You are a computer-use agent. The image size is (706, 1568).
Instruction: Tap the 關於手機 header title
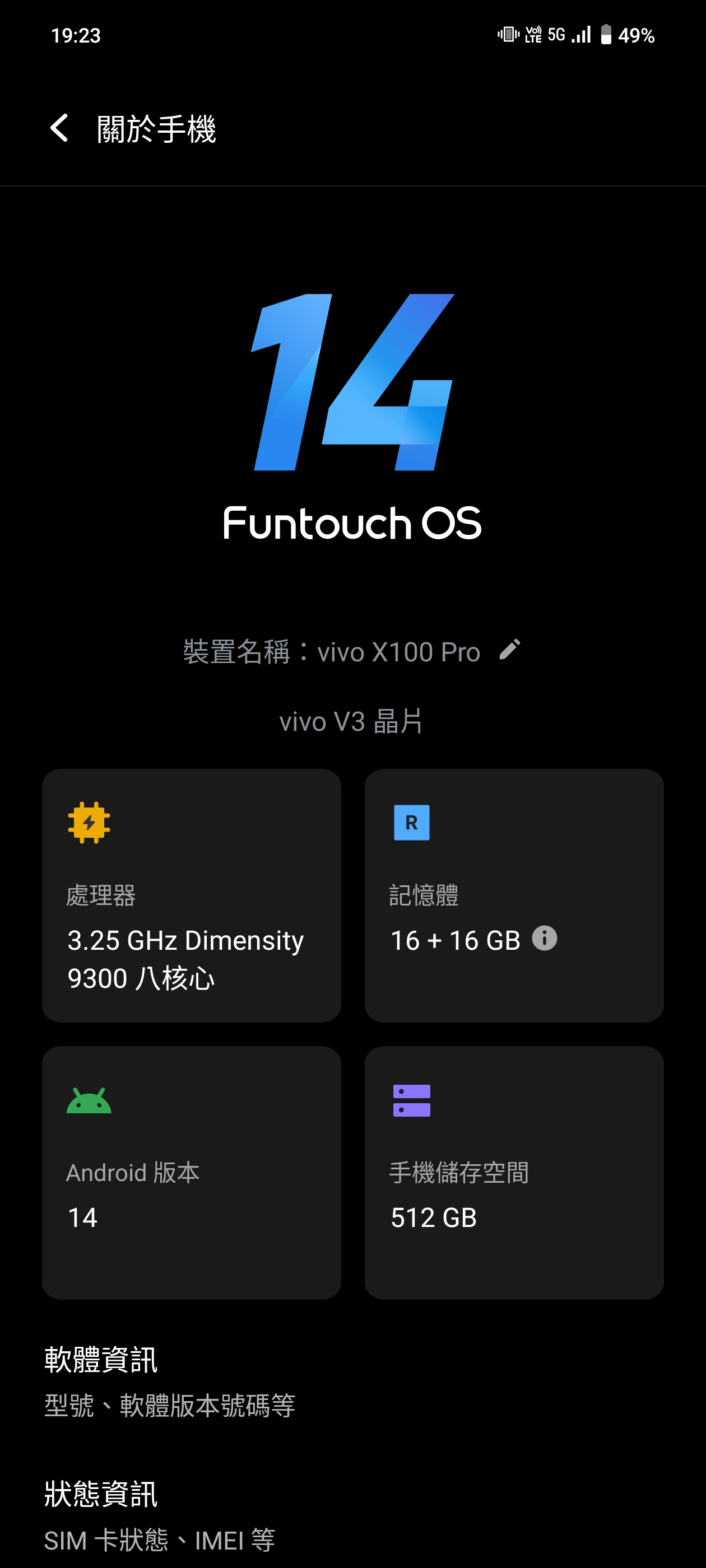pyautogui.click(x=157, y=128)
